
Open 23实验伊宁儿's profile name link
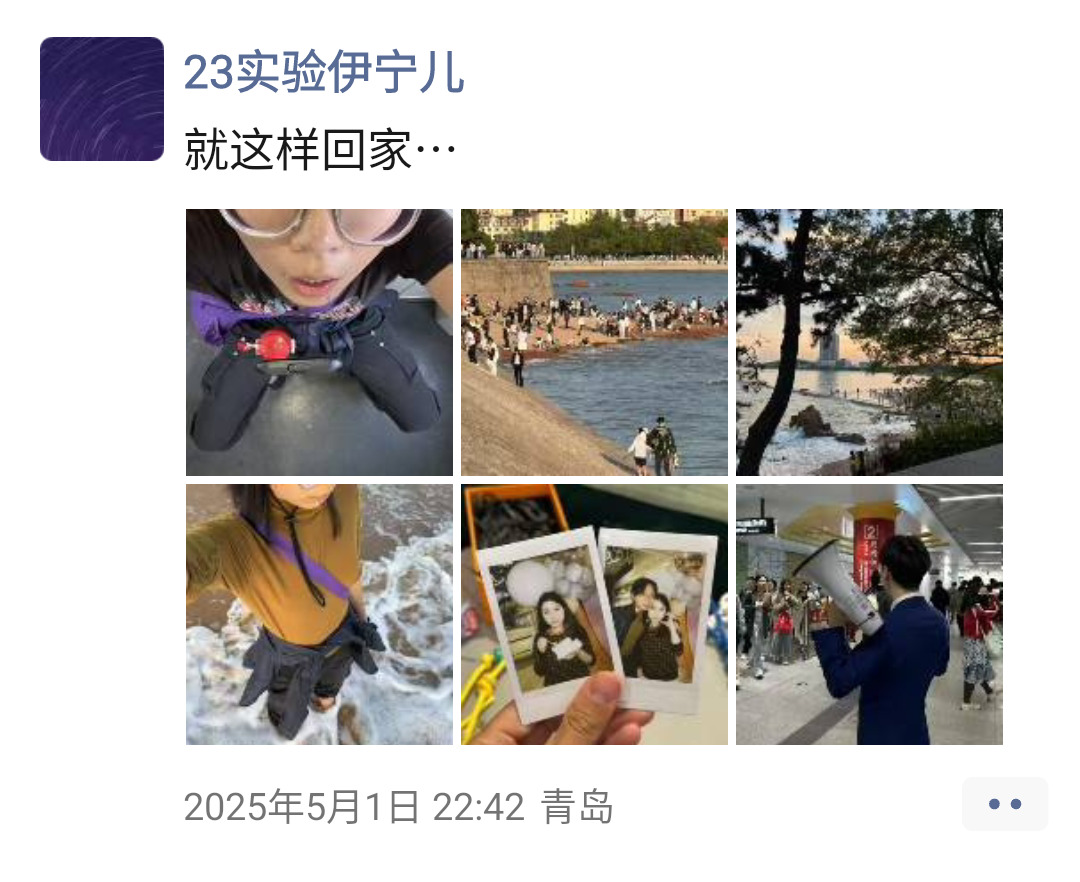coord(324,73)
